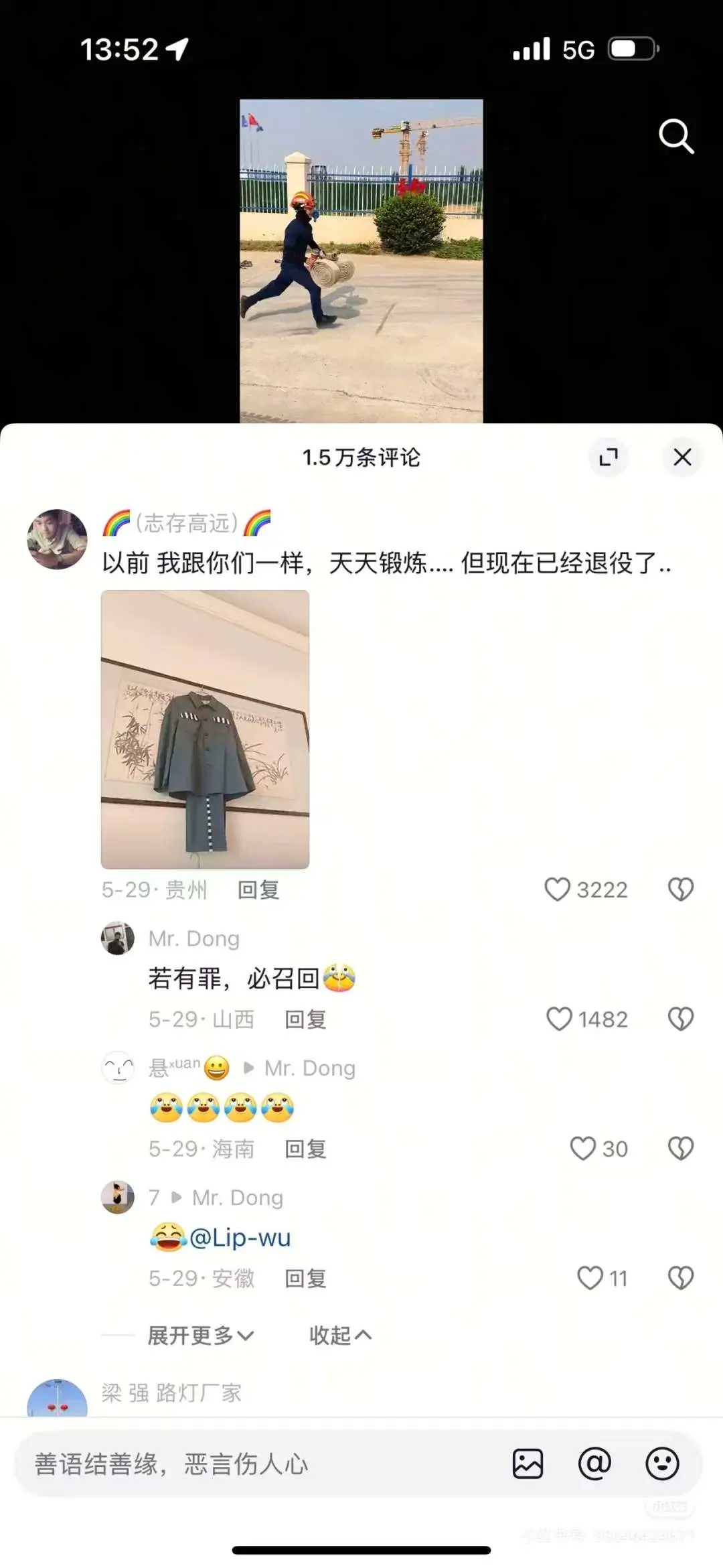The image size is (723, 1568).
Task: Open the emoji picker
Action: pos(662,1464)
